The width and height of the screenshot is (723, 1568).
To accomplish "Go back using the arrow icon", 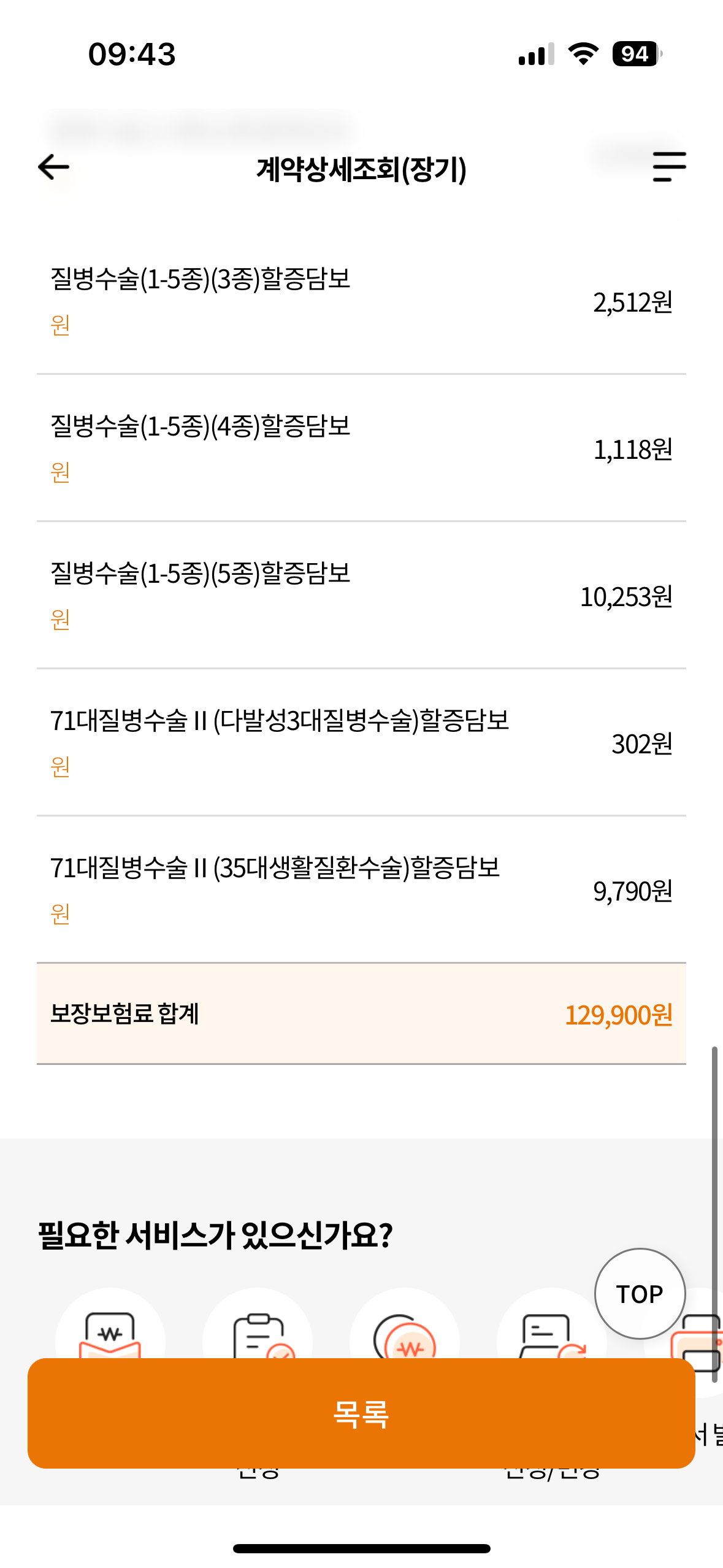I will pyautogui.click(x=54, y=167).
